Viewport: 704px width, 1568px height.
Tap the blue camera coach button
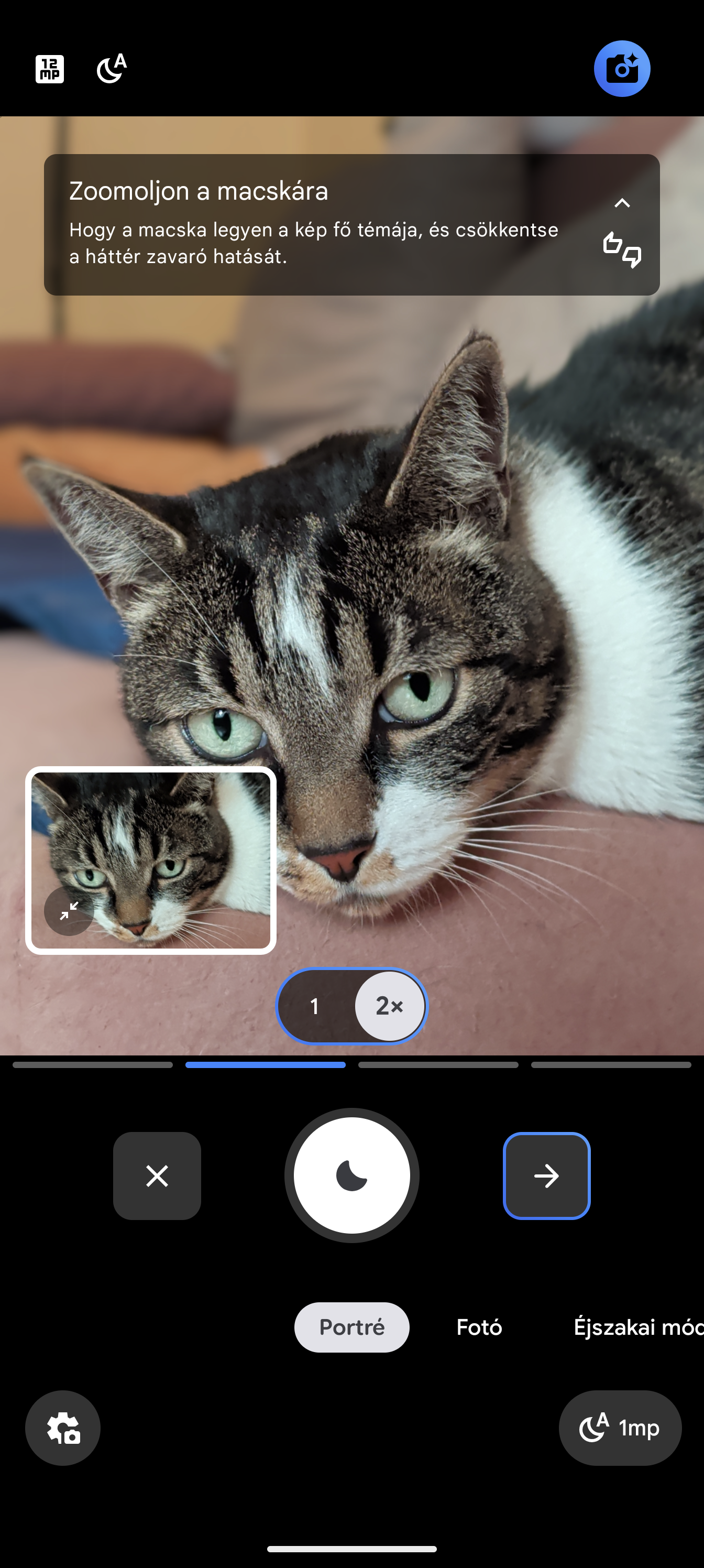click(x=621, y=69)
